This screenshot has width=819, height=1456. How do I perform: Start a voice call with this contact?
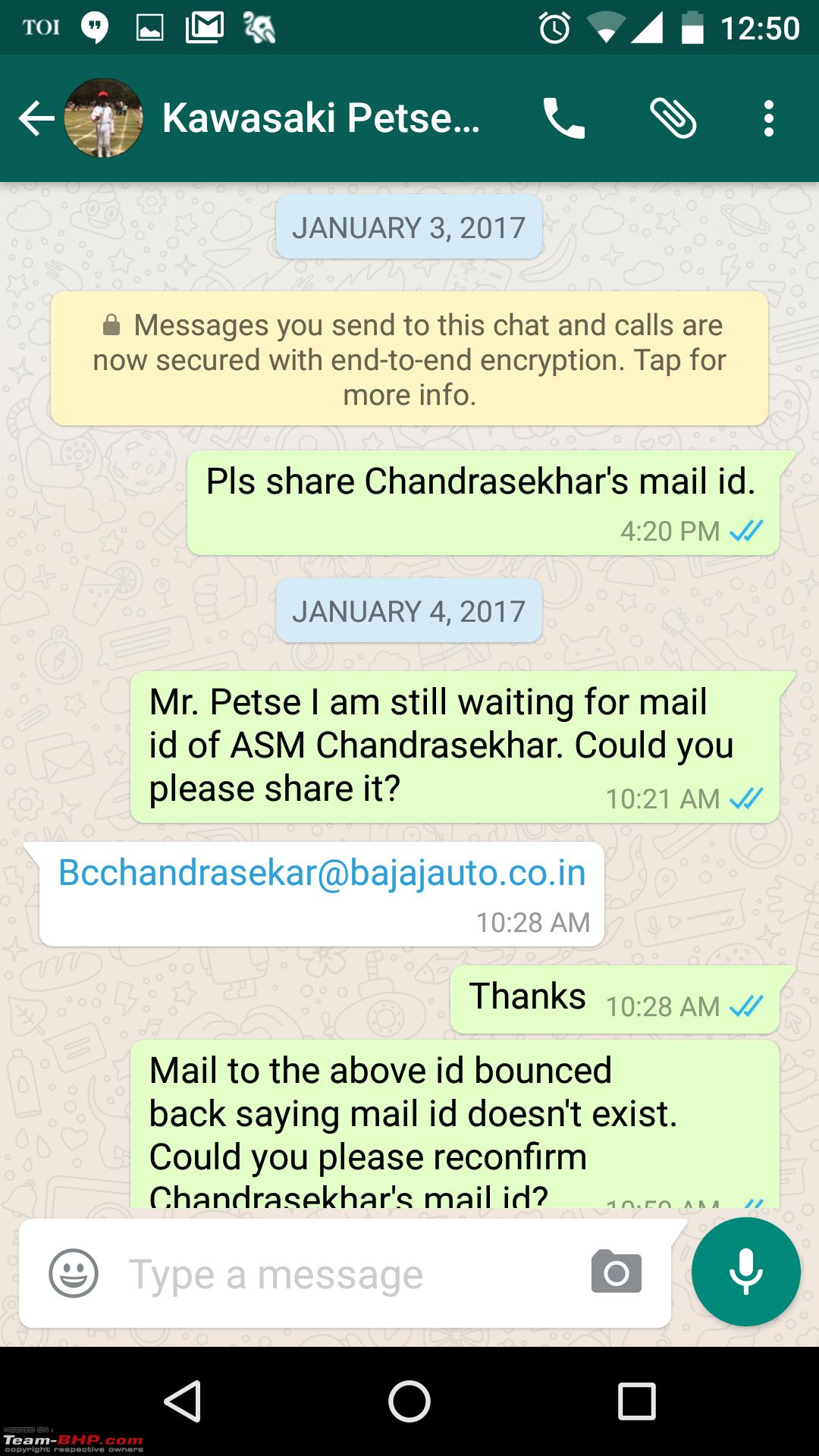[x=563, y=118]
